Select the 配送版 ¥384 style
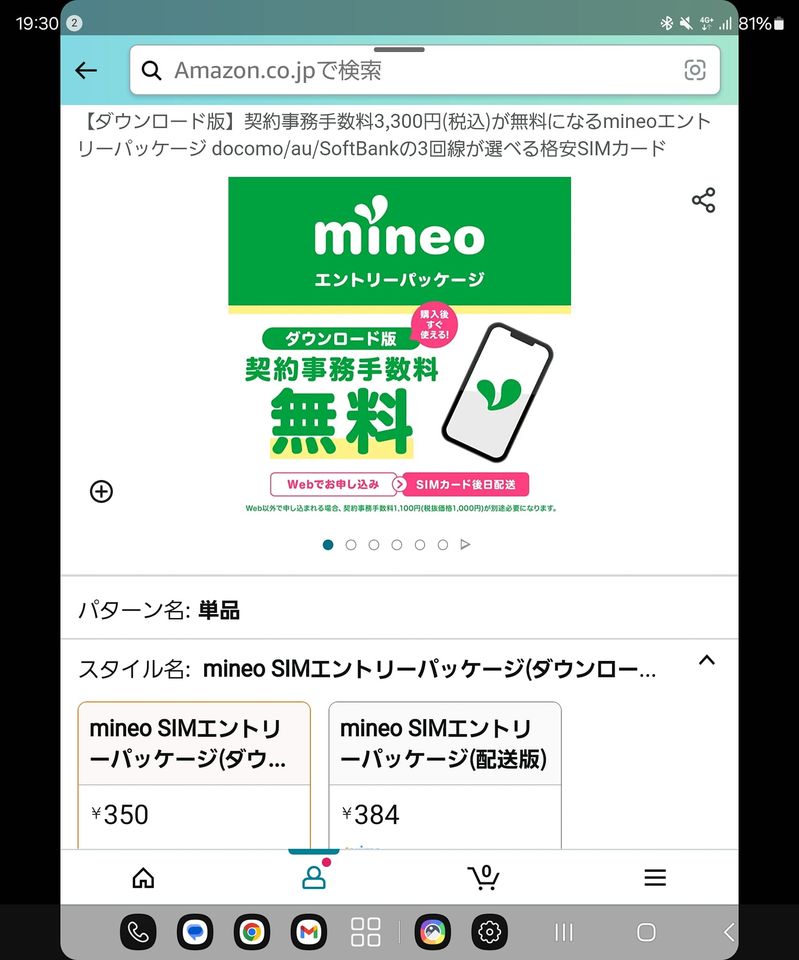Viewport: 799px width, 960px height. coord(444,775)
